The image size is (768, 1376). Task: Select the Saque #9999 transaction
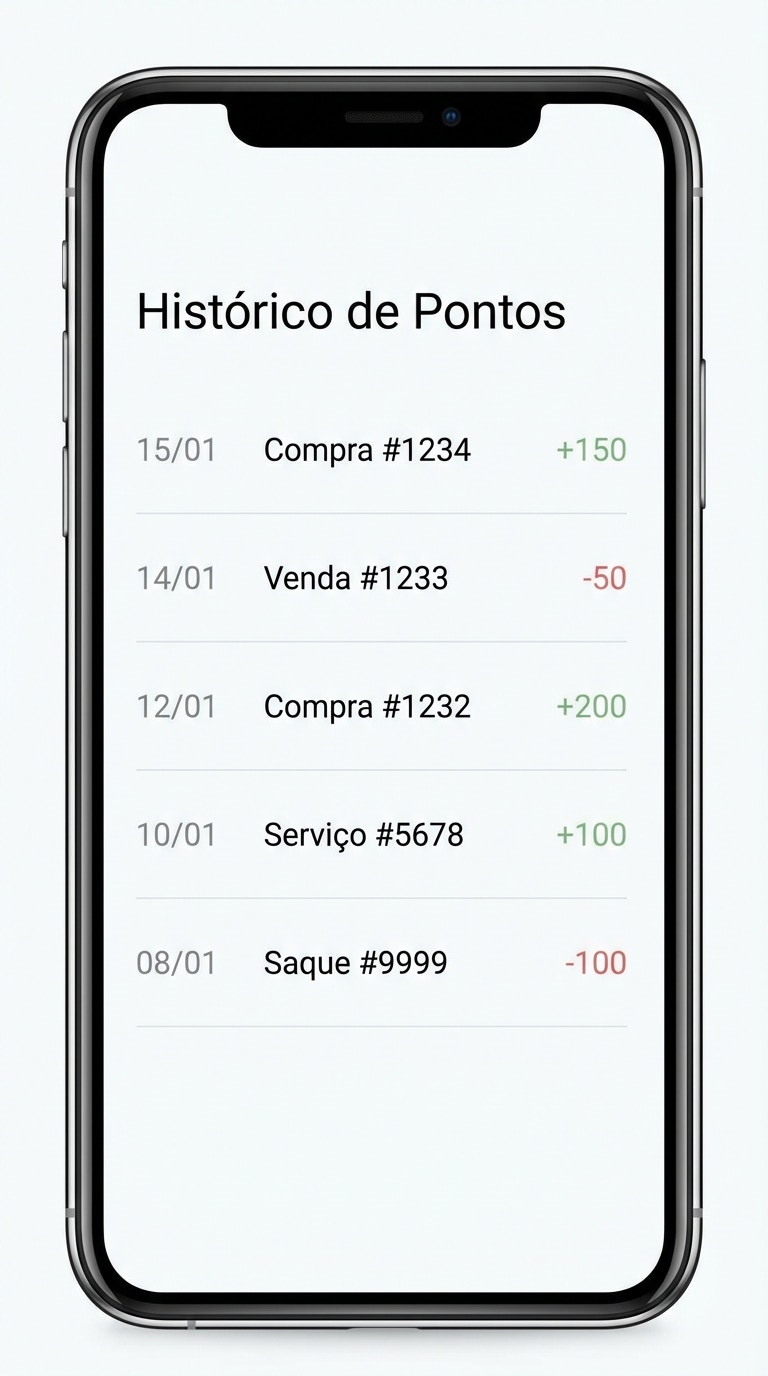(355, 962)
